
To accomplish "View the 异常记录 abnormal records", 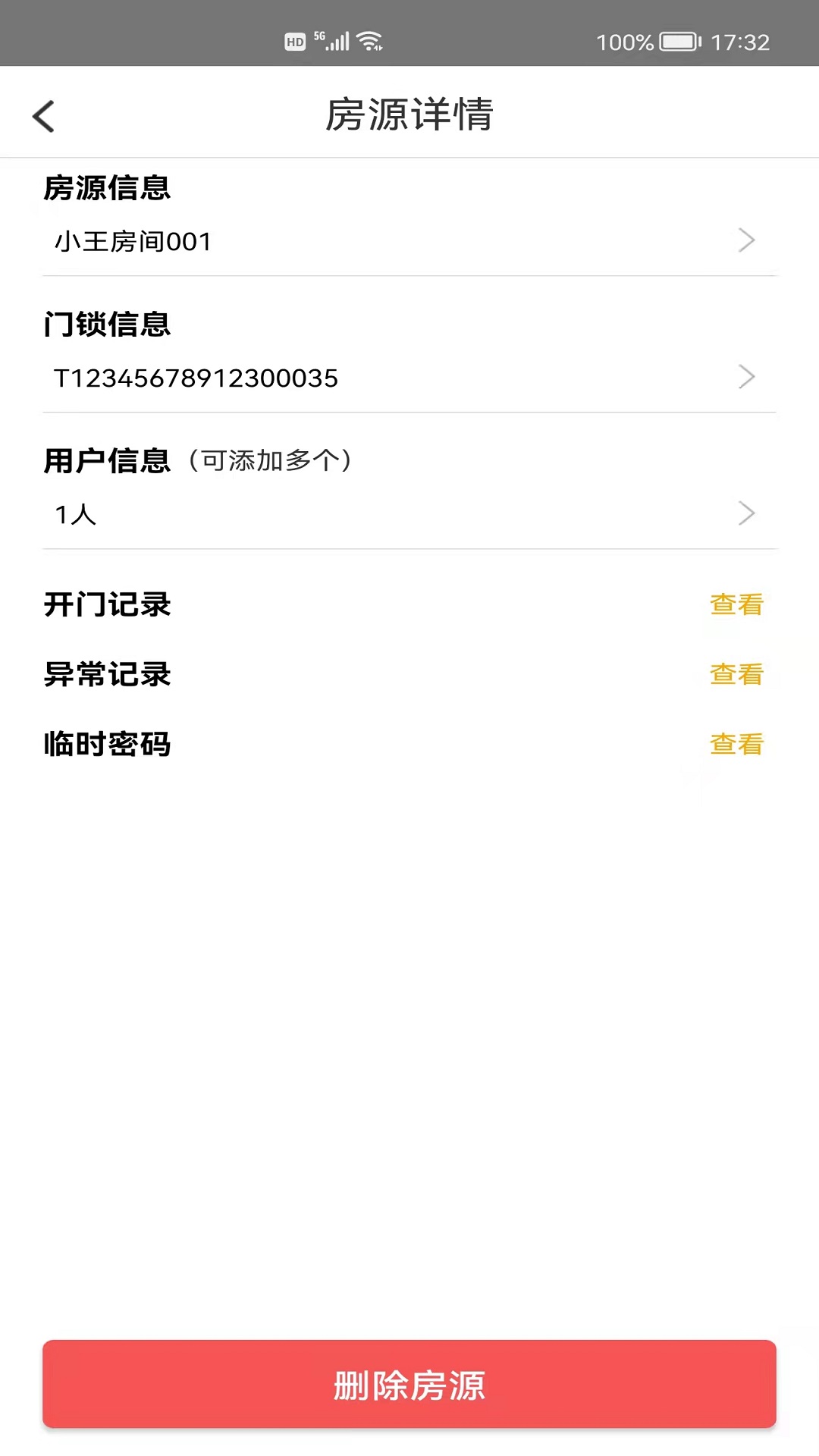I will 736,674.
